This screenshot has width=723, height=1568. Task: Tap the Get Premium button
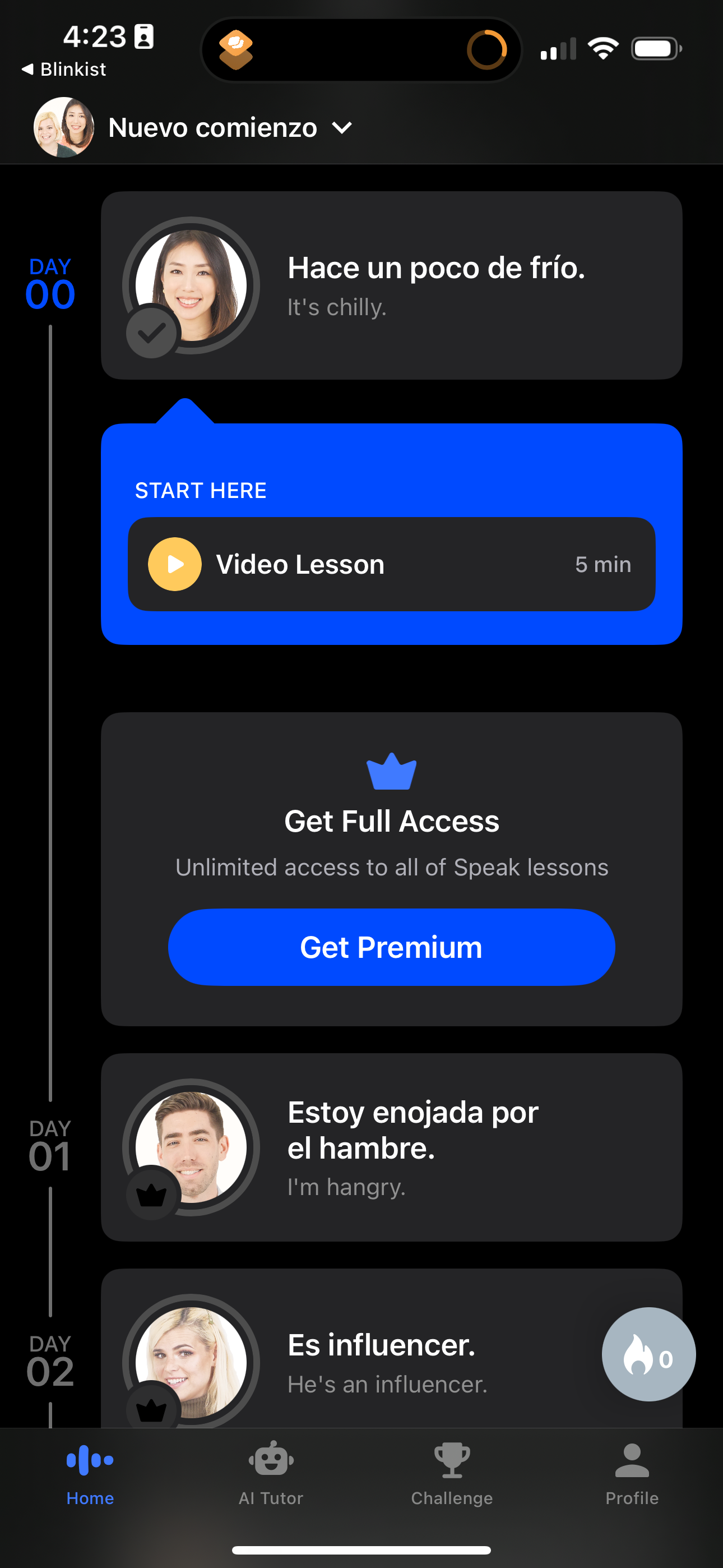tap(391, 947)
